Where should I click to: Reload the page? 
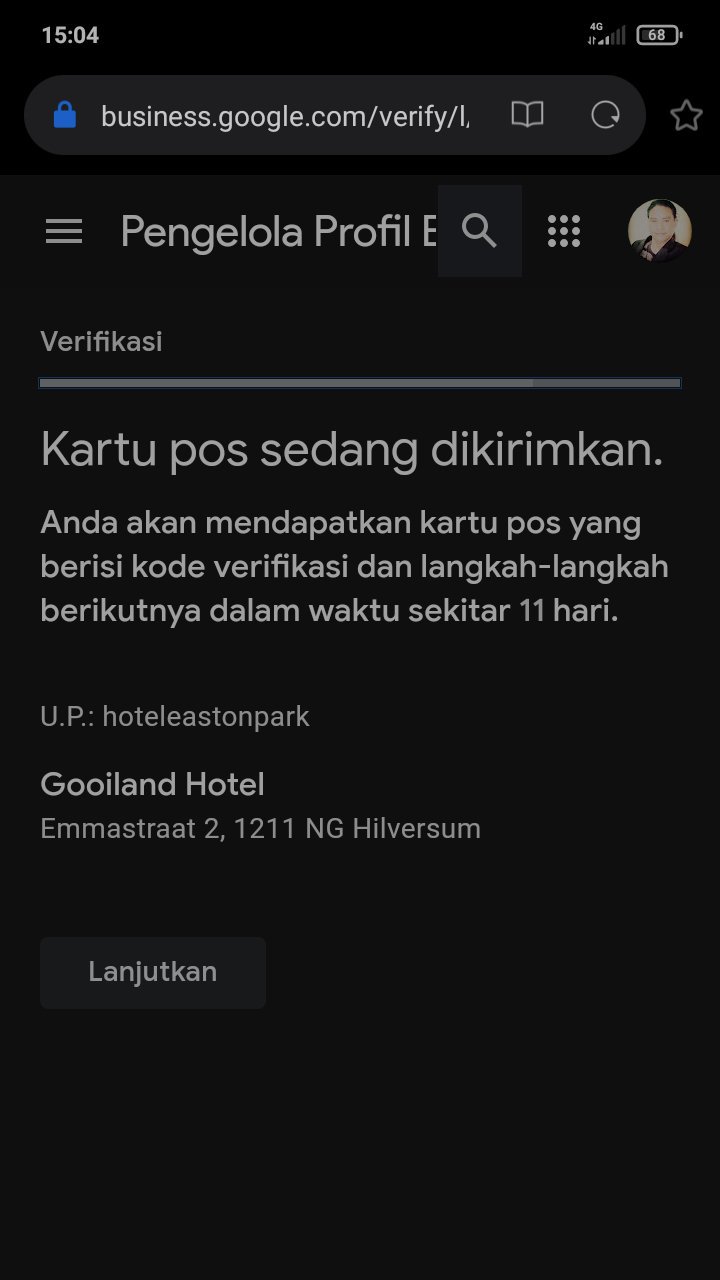coord(605,115)
